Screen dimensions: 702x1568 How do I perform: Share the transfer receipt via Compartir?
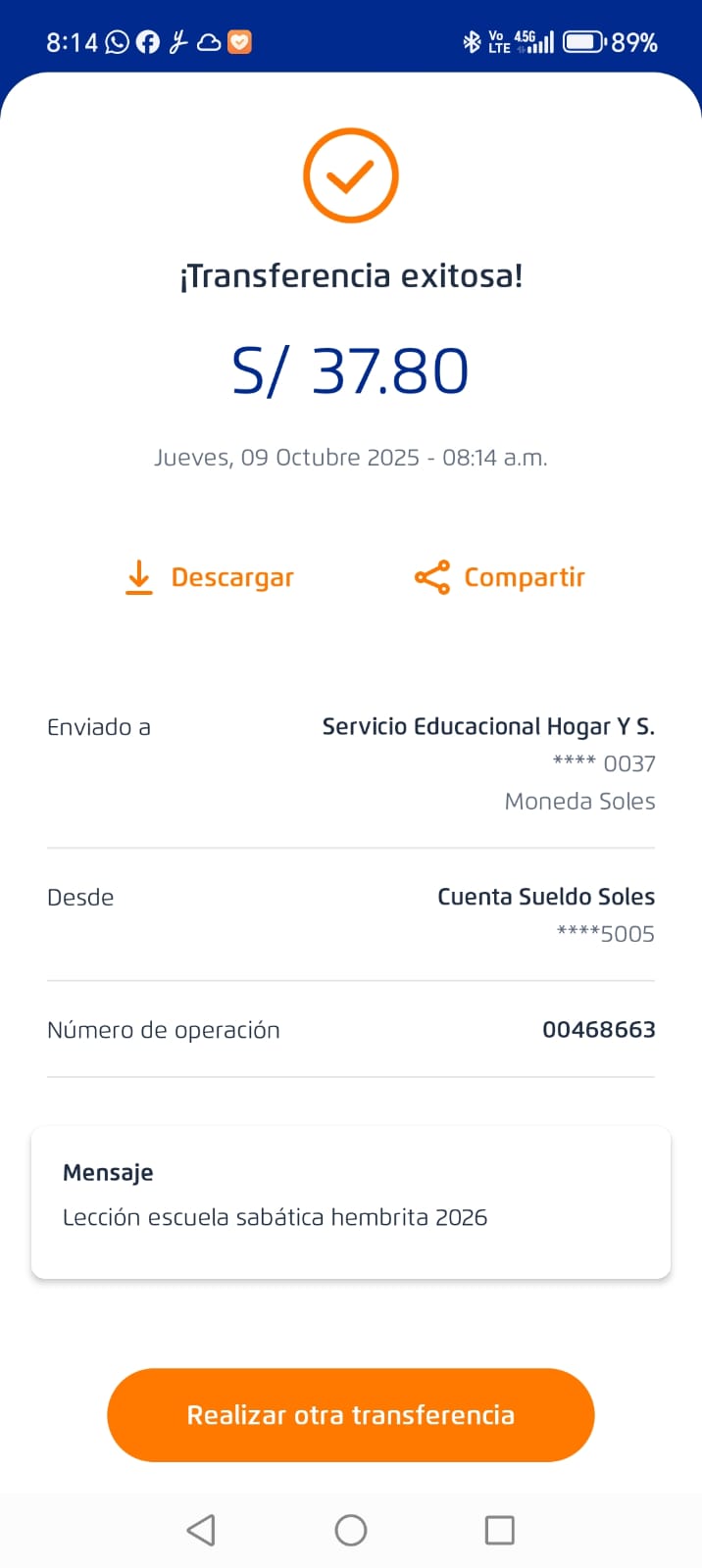(500, 577)
